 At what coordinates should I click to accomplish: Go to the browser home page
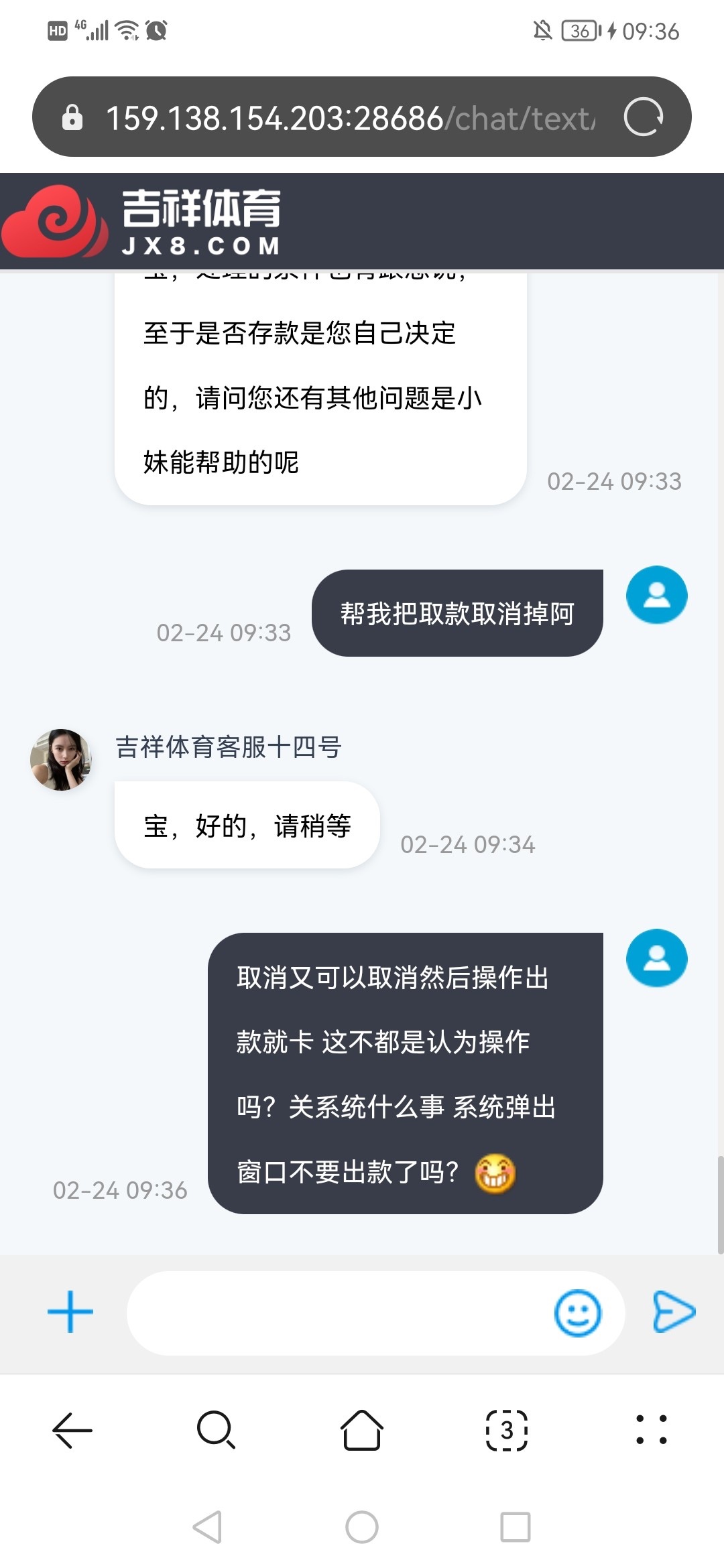[362, 1430]
